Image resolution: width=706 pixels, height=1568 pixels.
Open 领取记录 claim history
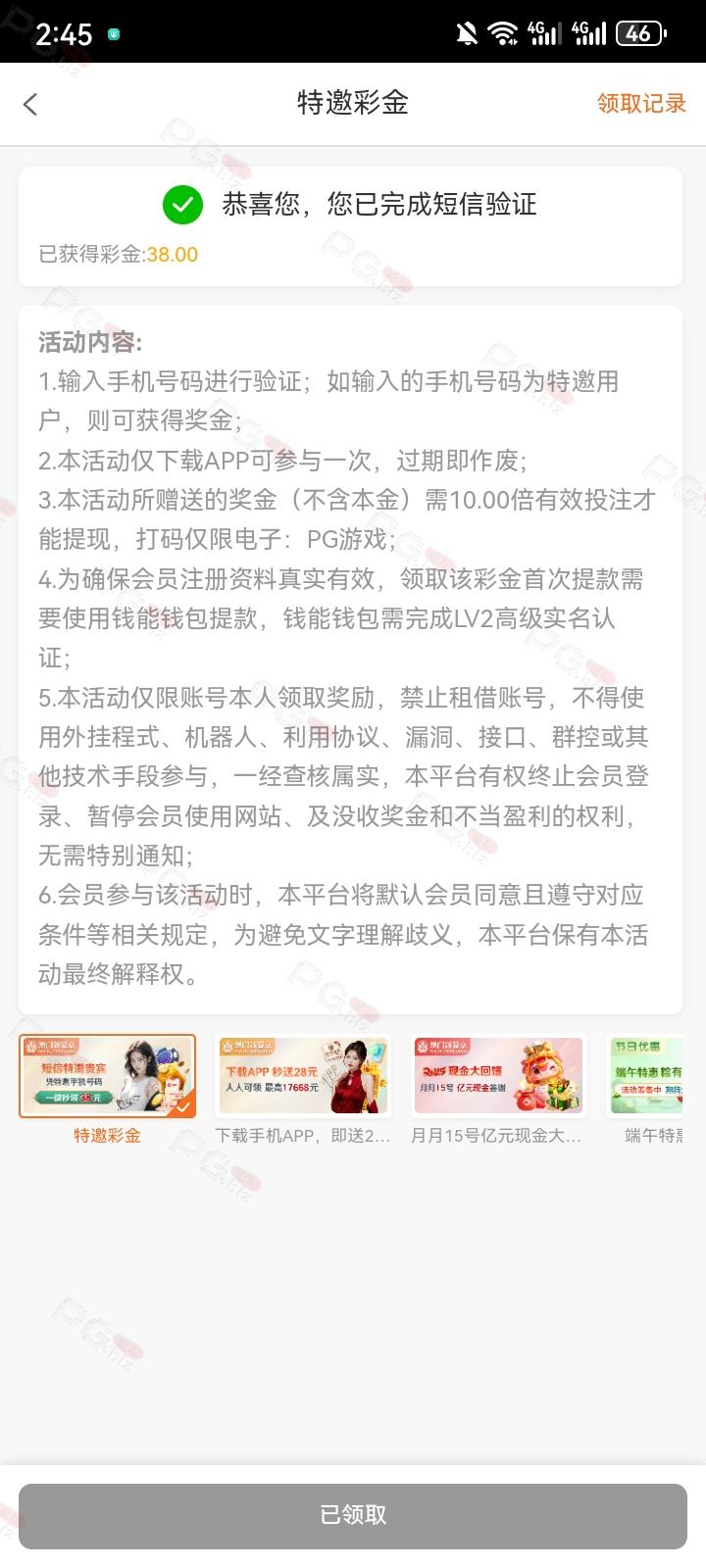[x=641, y=104]
